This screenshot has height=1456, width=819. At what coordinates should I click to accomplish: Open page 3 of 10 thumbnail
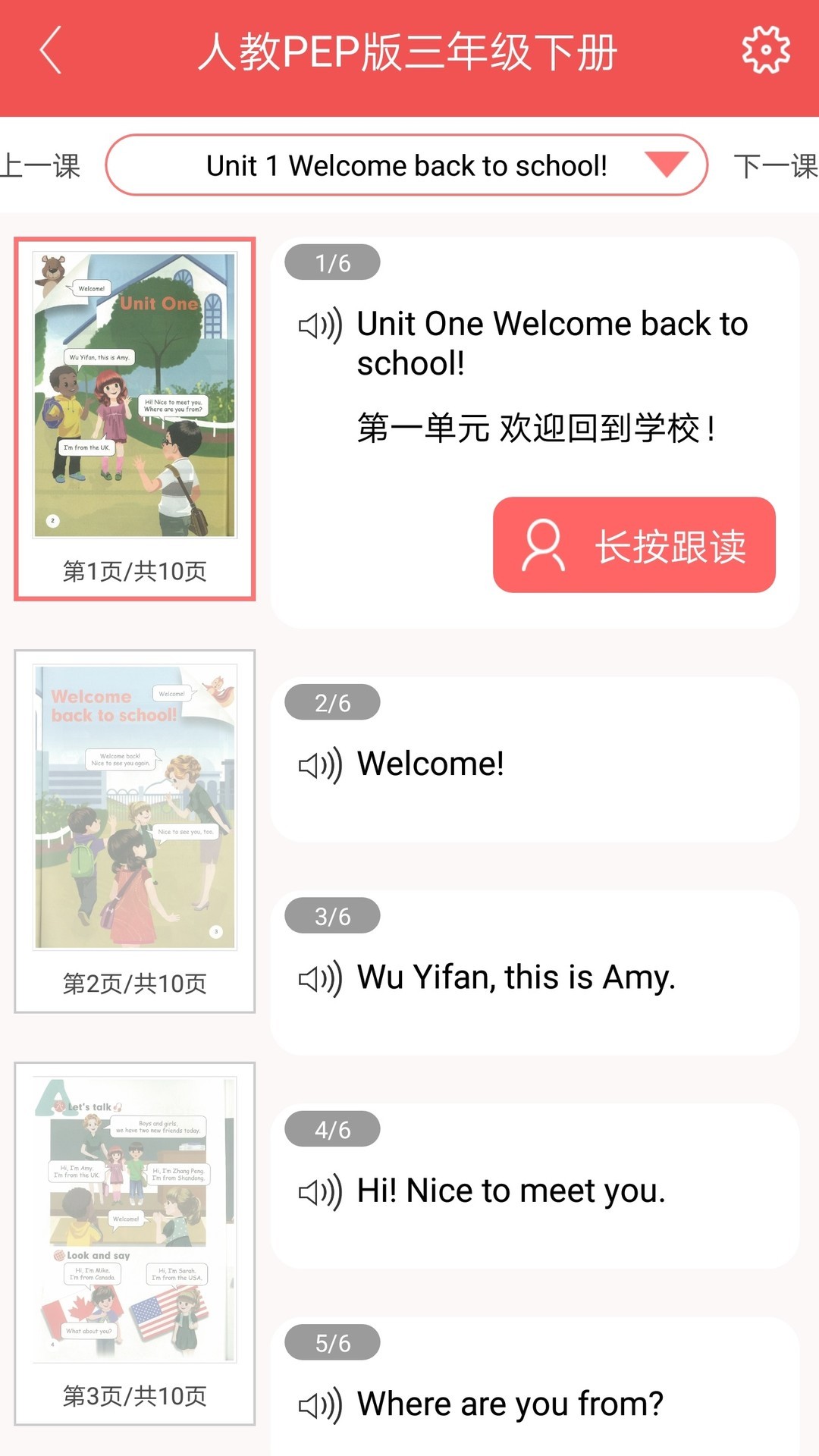tap(135, 1243)
